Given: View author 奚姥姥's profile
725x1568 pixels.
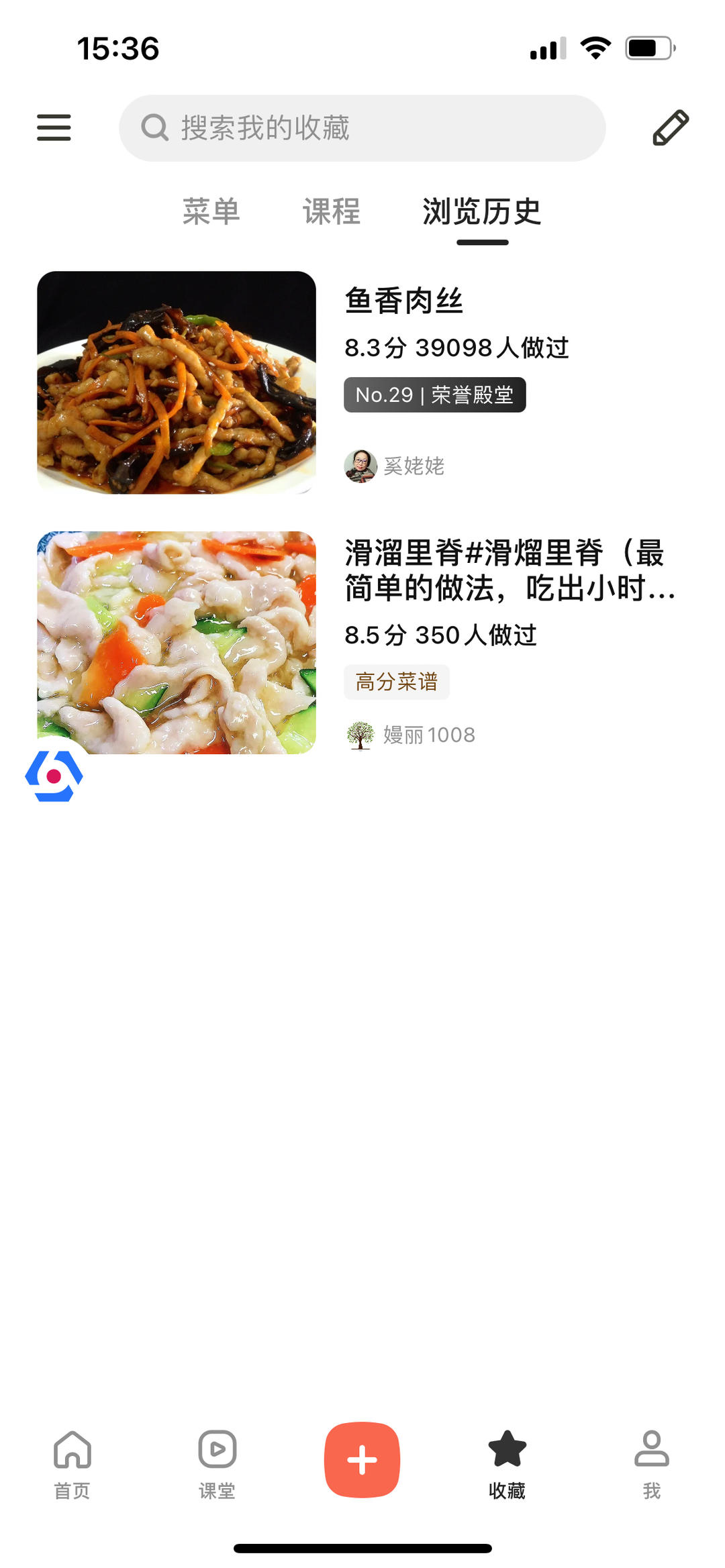Looking at the screenshot, I should [395, 466].
